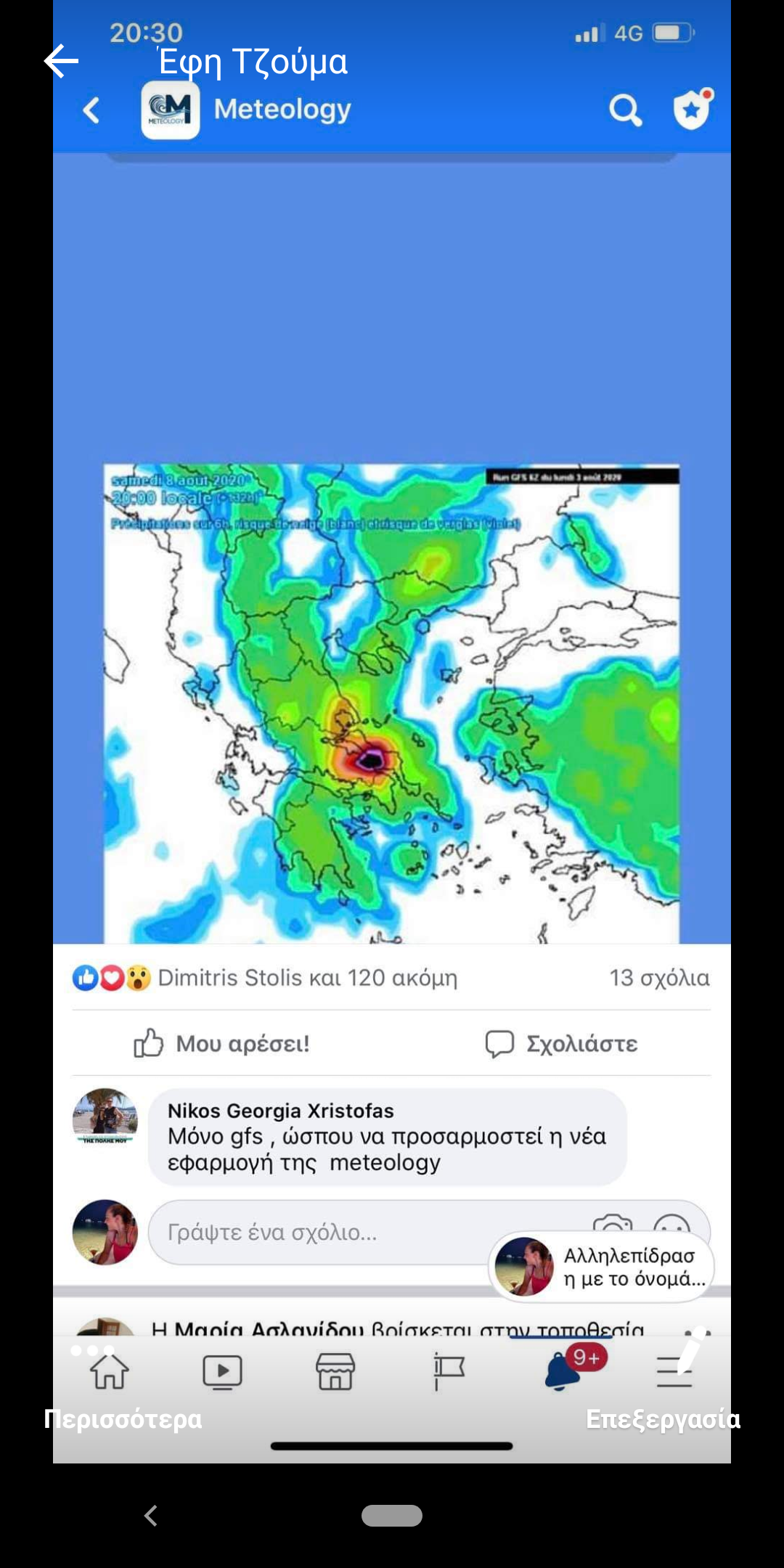Open the Περισσότερα options
Image resolution: width=784 pixels, height=1568 pixels.
point(121,1417)
